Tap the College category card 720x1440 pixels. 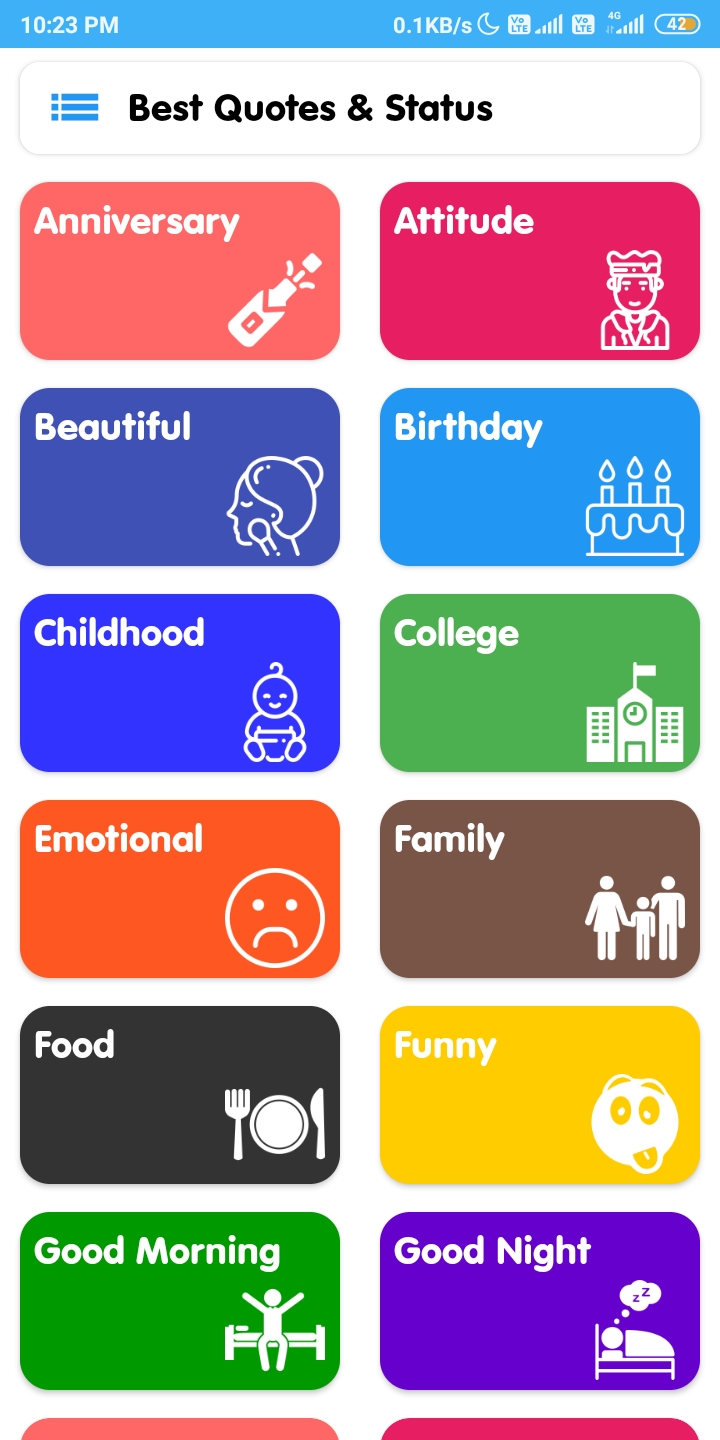540,683
